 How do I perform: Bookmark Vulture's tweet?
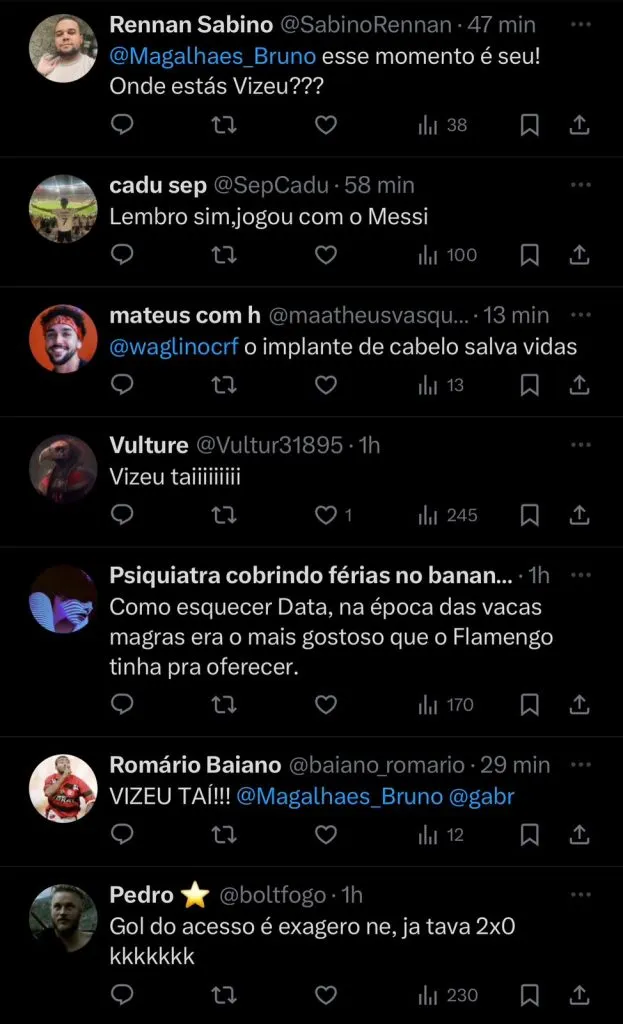pos(530,515)
